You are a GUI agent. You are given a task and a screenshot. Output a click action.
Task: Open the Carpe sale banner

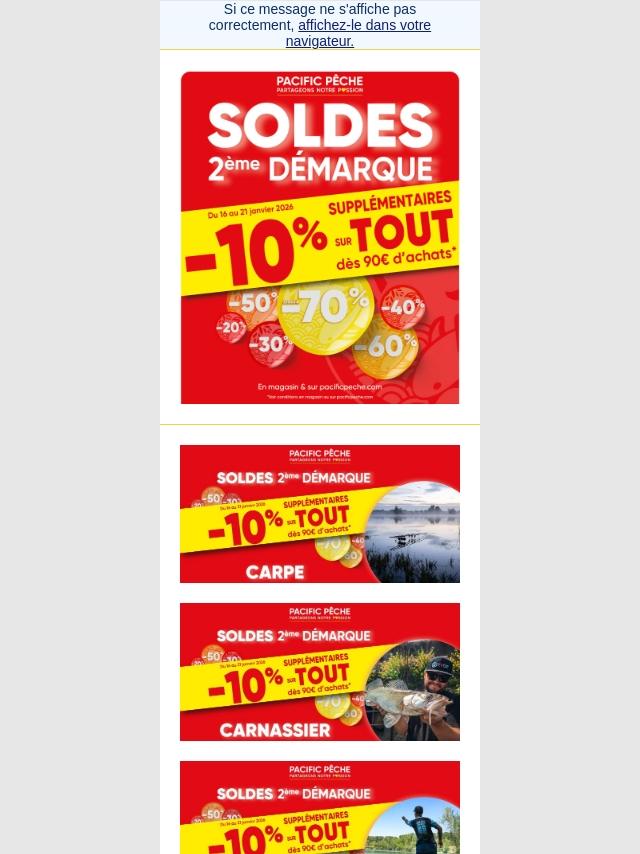[x=320, y=514]
